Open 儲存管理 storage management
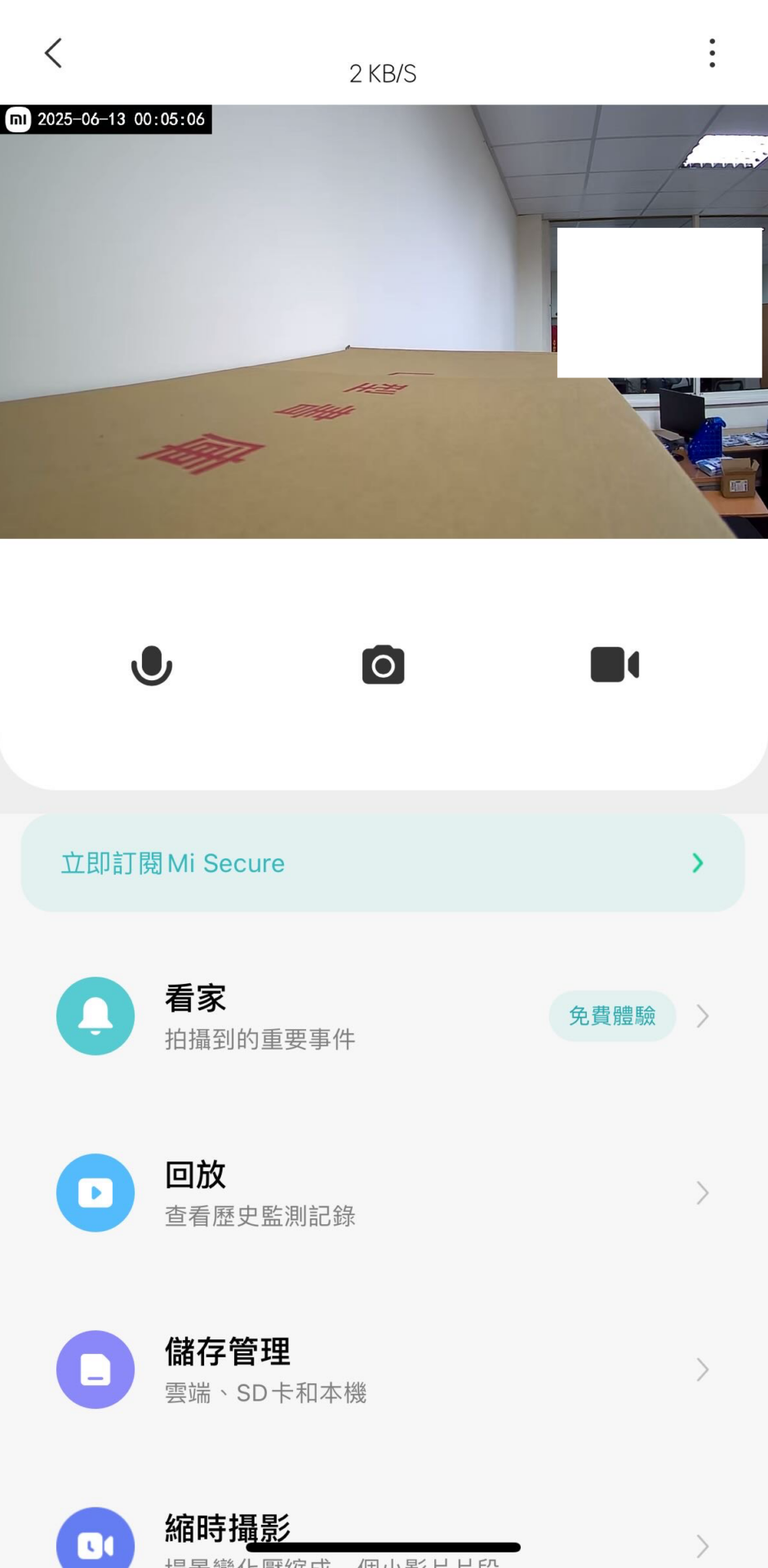The width and height of the screenshot is (768, 1568). pos(383,1370)
